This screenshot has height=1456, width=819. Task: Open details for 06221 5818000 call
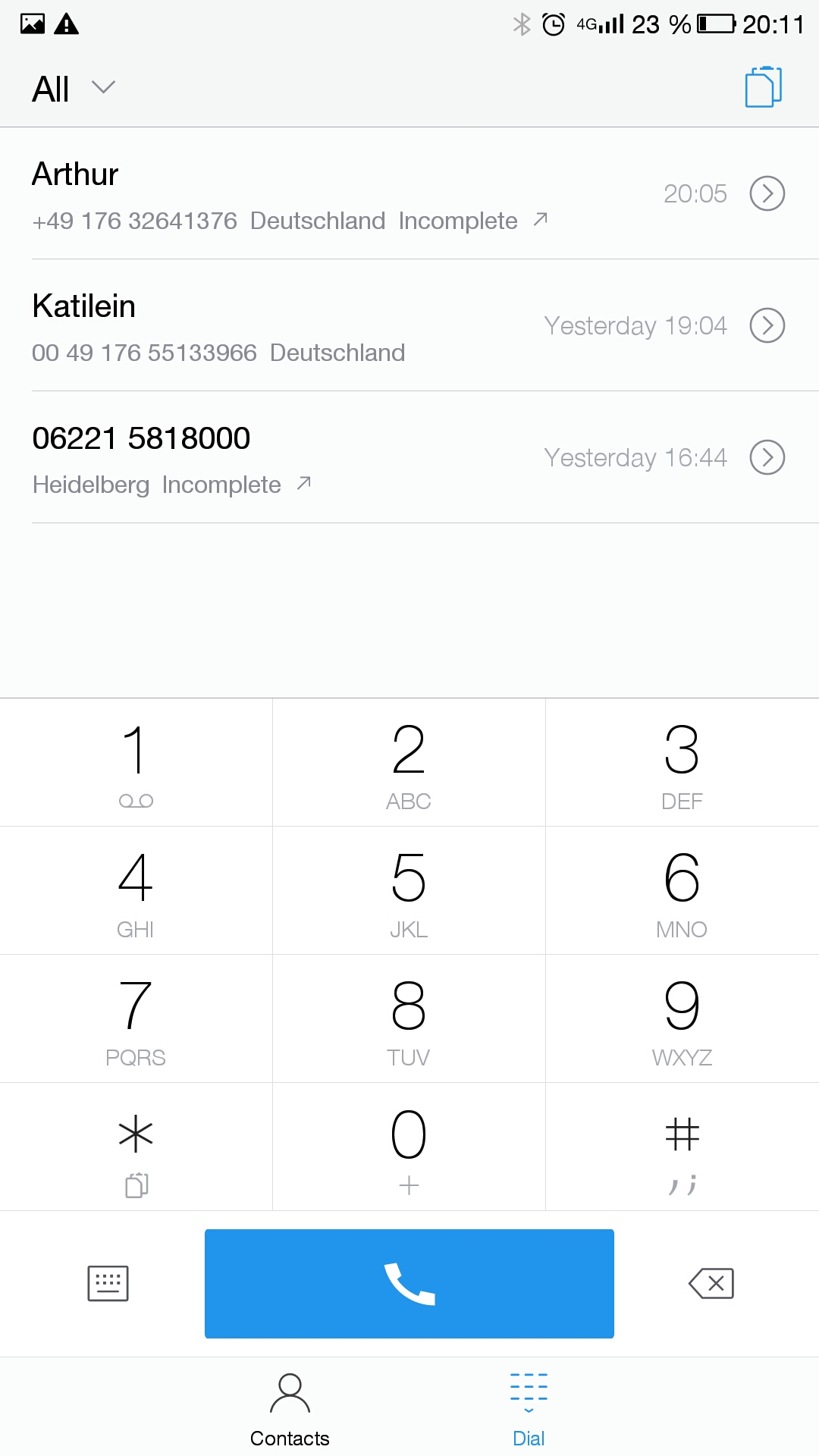(767, 457)
